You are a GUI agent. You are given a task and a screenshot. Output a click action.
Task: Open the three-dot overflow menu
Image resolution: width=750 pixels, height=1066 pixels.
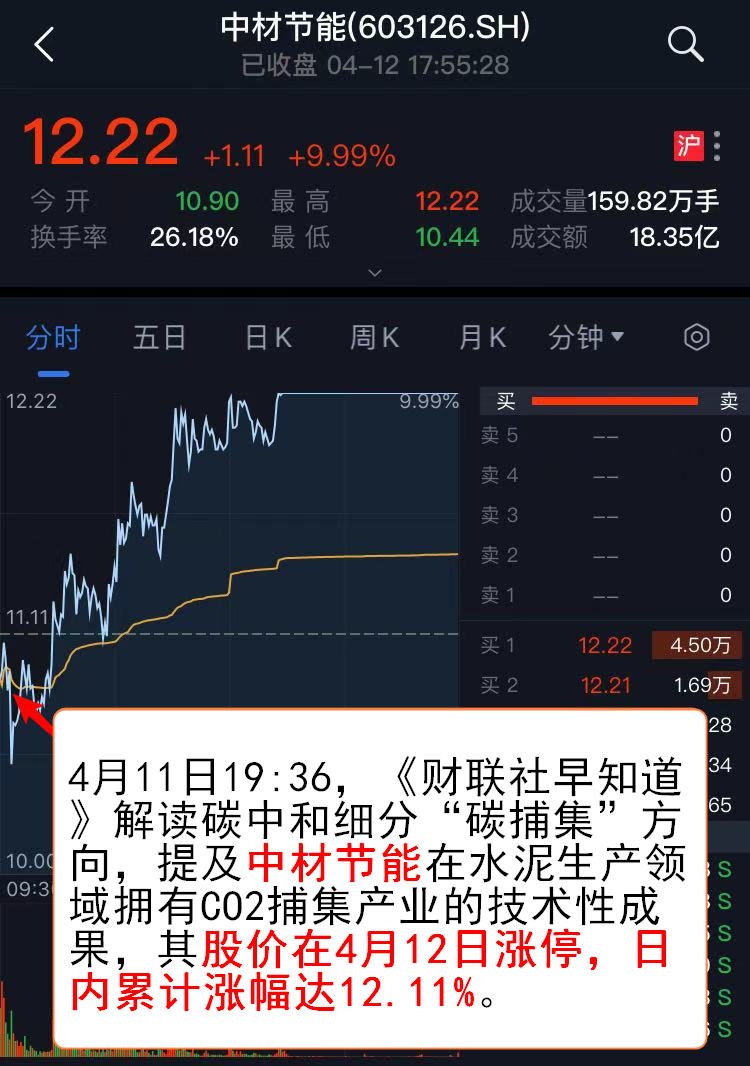coord(717,146)
